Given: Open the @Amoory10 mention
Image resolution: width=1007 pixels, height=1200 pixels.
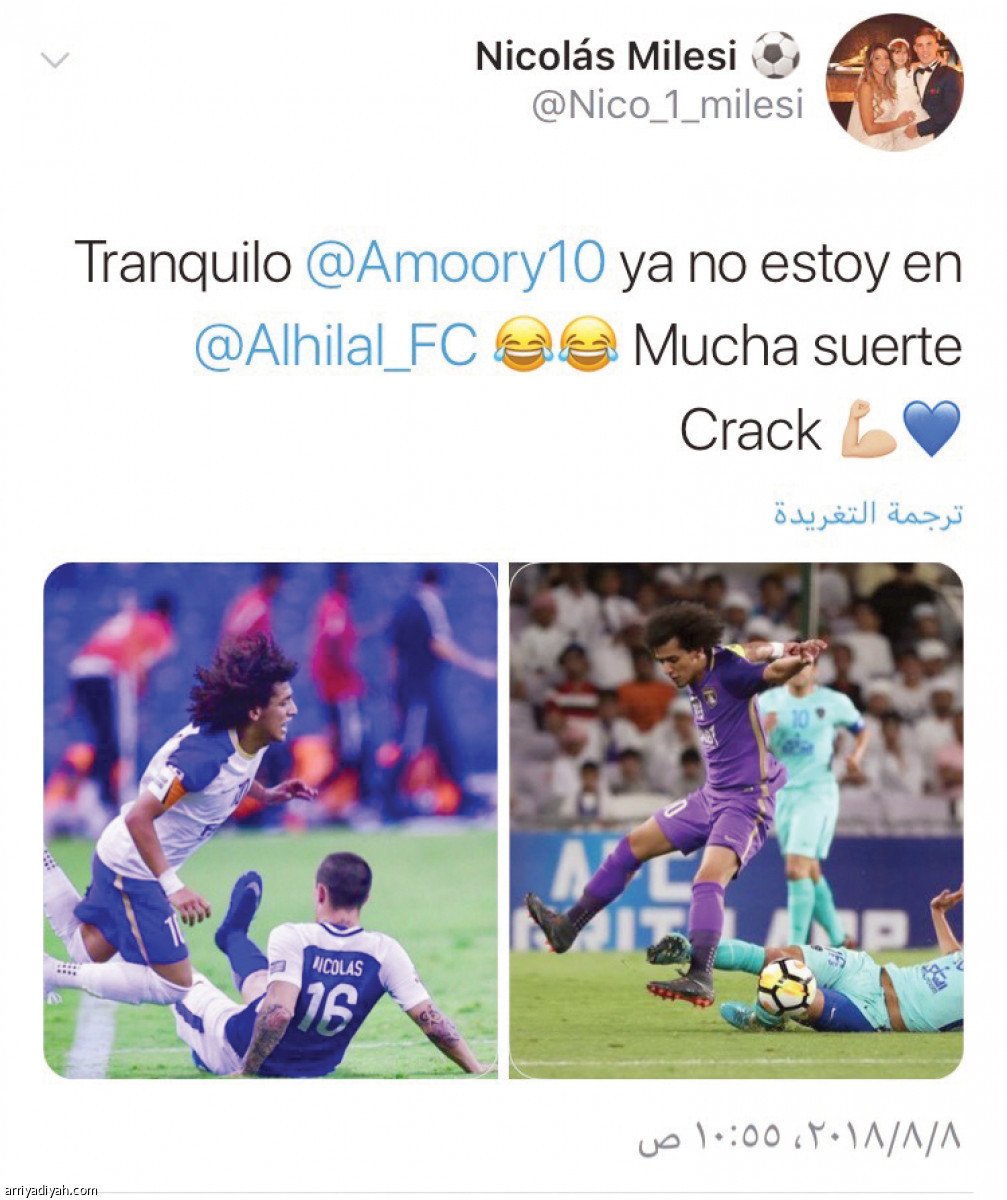Looking at the screenshot, I should [455, 265].
